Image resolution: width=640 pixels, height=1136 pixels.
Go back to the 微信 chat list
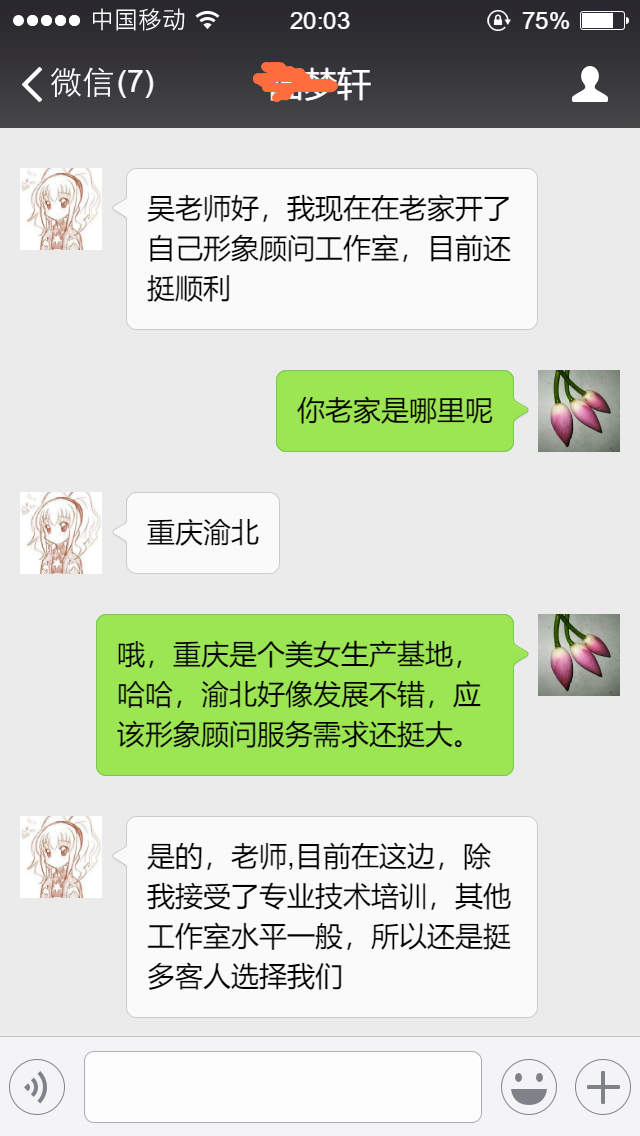[88, 84]
